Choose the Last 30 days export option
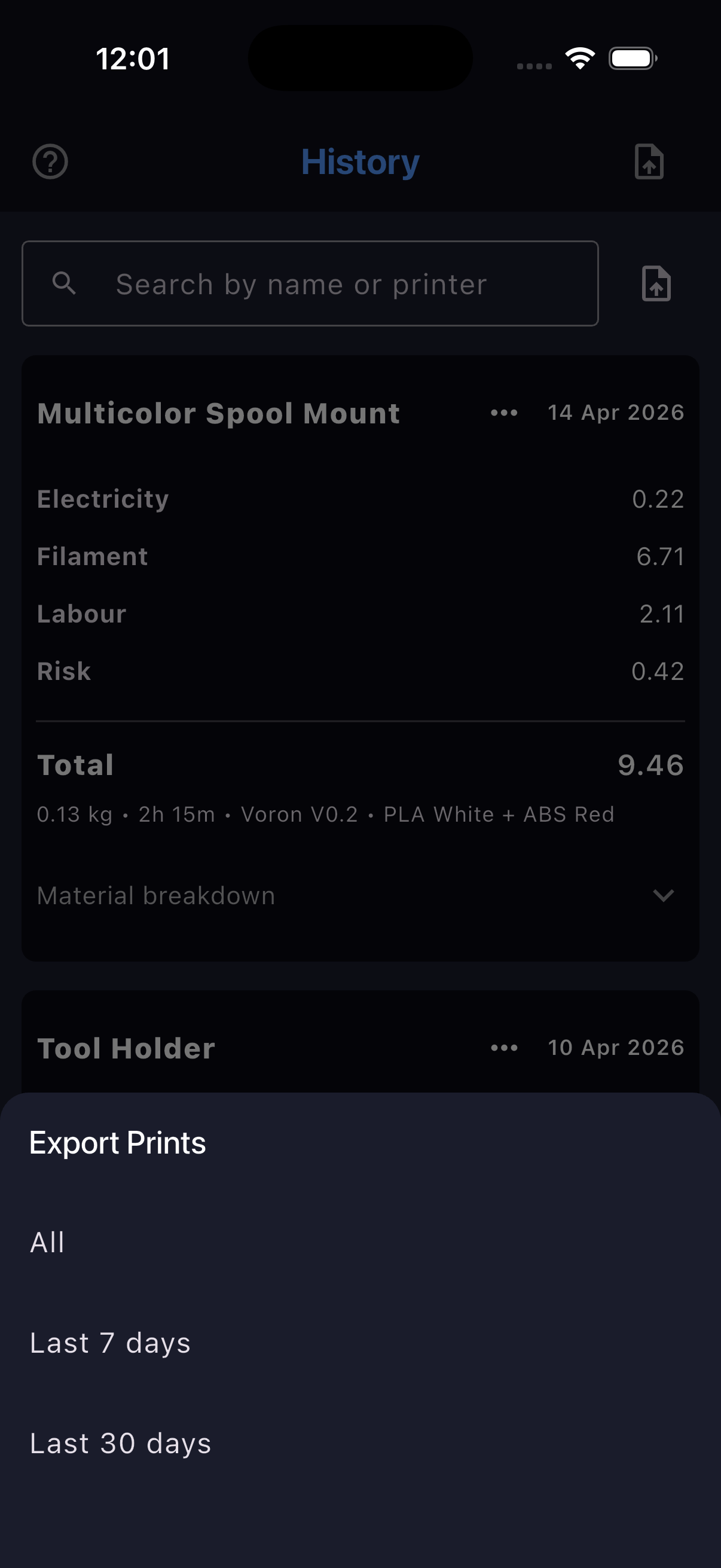The height and width of the screenshot is (1568, 721). (x=121, y=1443)
